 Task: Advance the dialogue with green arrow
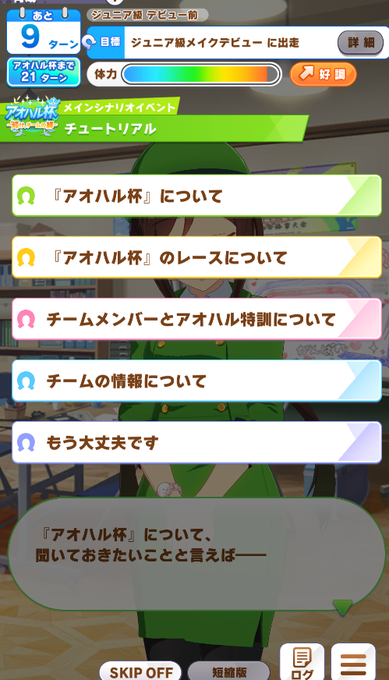[343, 607]
